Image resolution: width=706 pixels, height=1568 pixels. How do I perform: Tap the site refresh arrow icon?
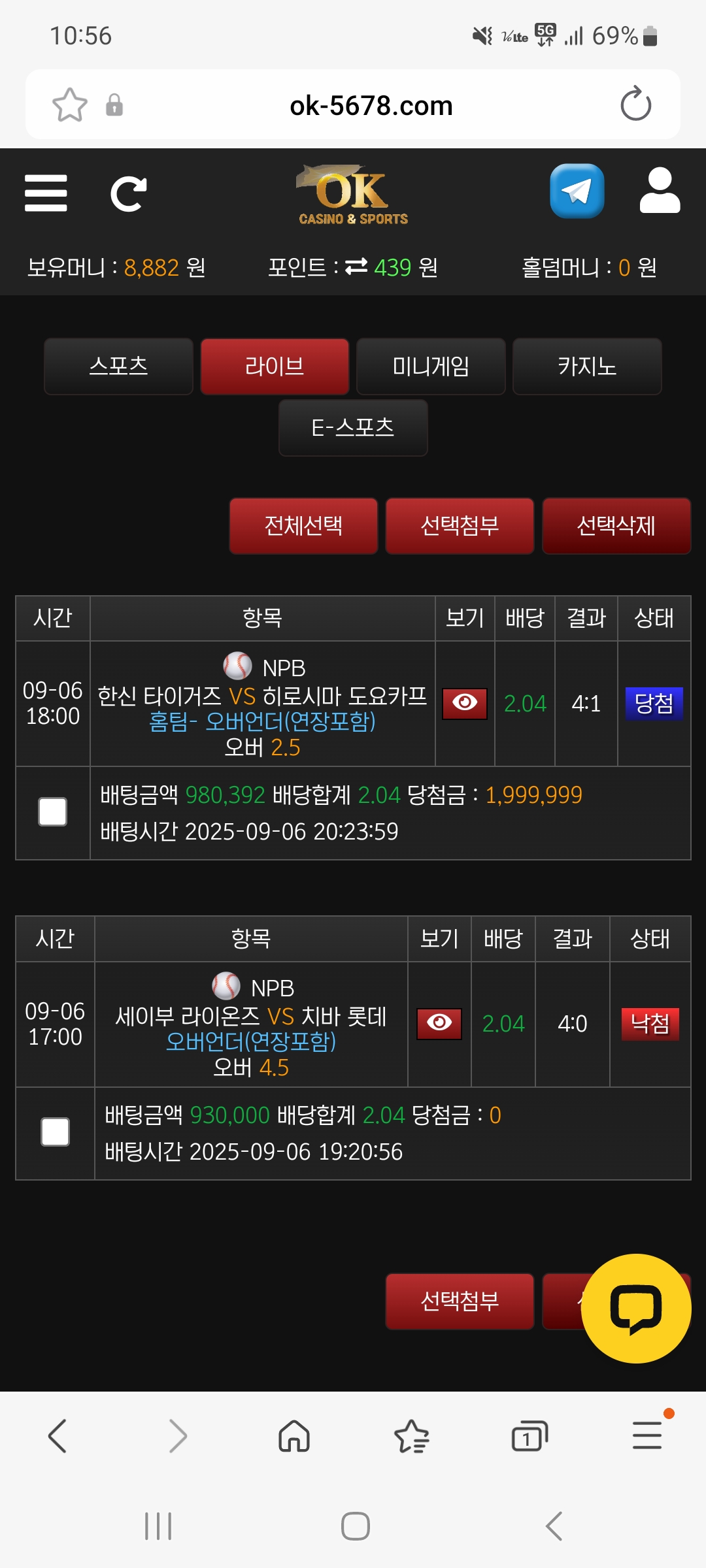[128, 194]
